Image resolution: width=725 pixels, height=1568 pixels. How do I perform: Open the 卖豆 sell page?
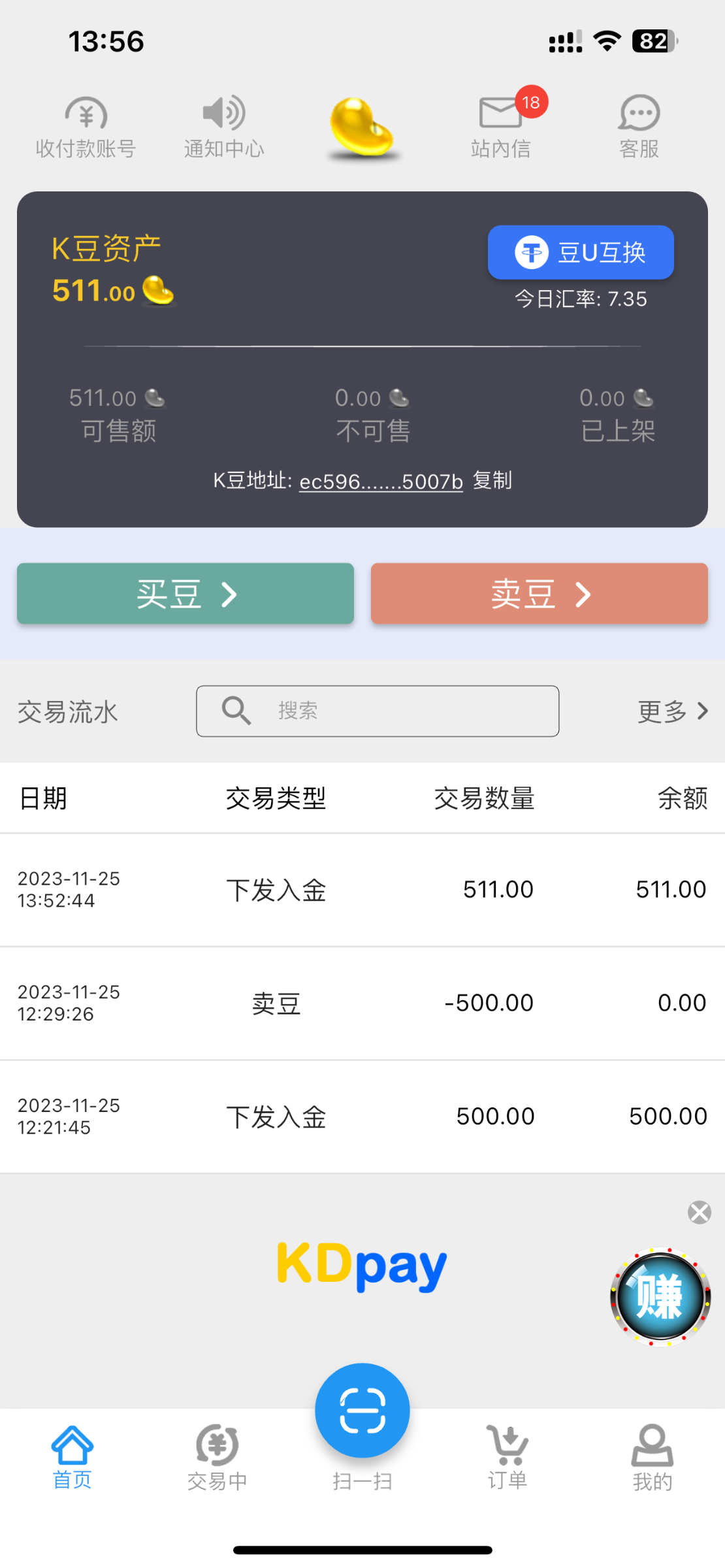point(539,594)
